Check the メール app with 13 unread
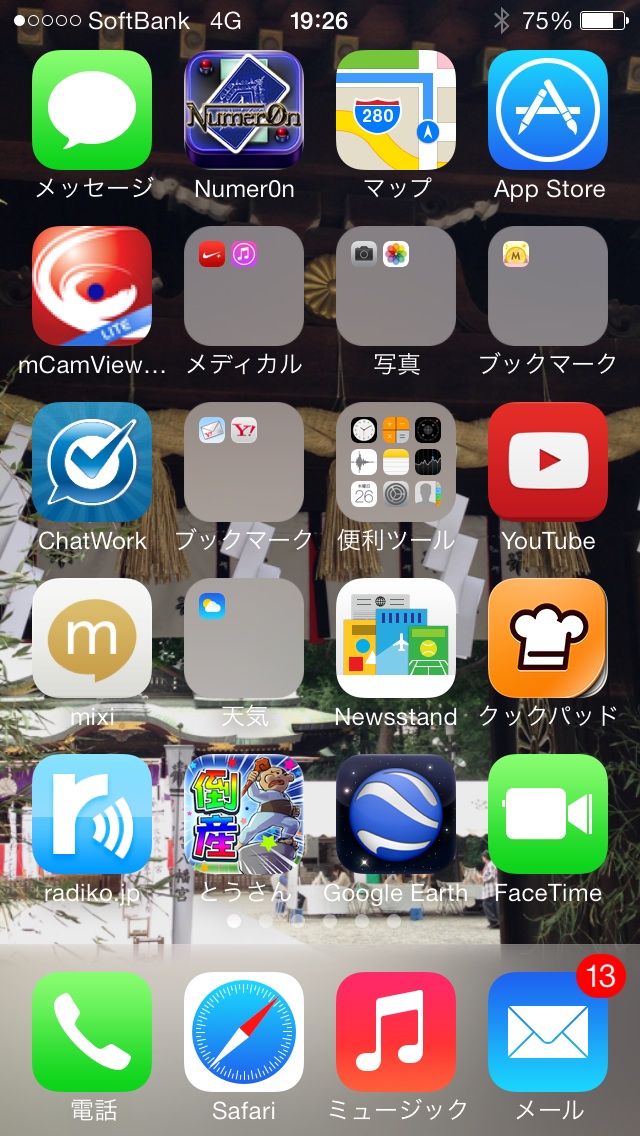 tap(548, 1032)
